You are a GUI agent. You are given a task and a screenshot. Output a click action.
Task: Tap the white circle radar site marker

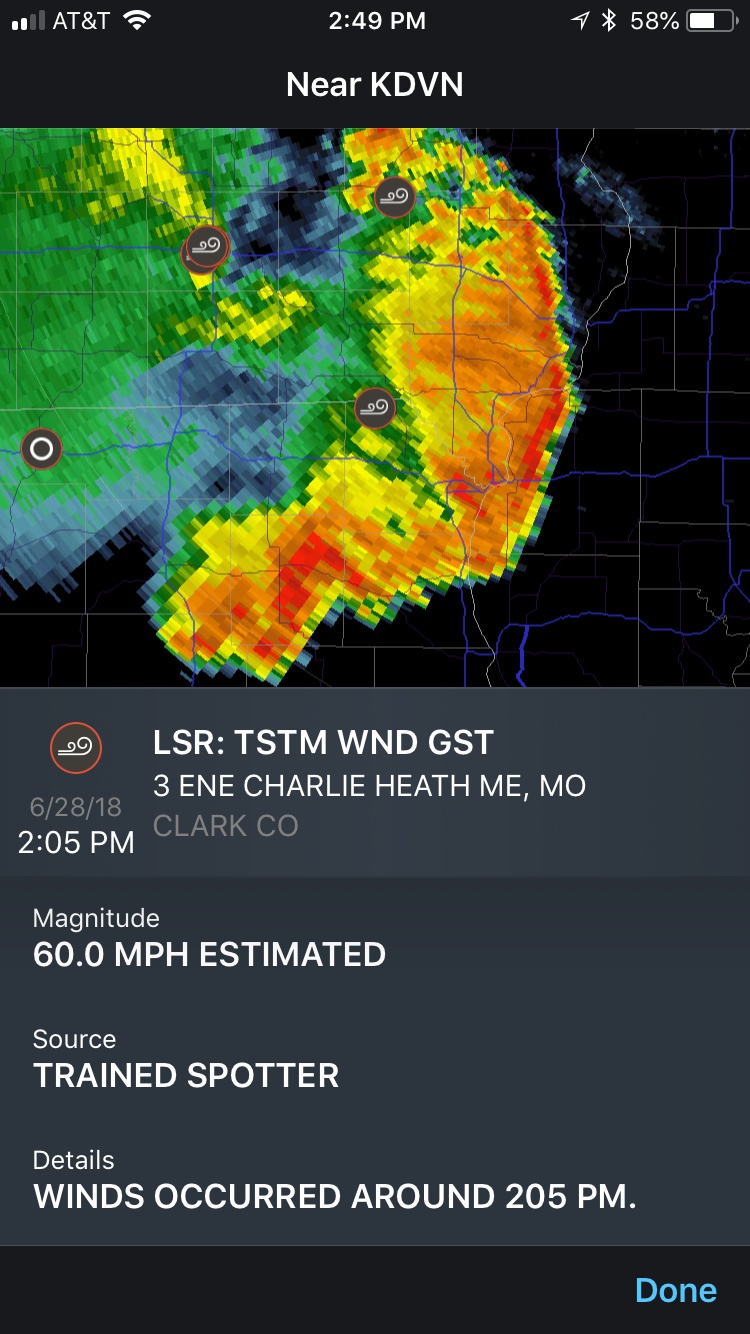pos(41,449)
